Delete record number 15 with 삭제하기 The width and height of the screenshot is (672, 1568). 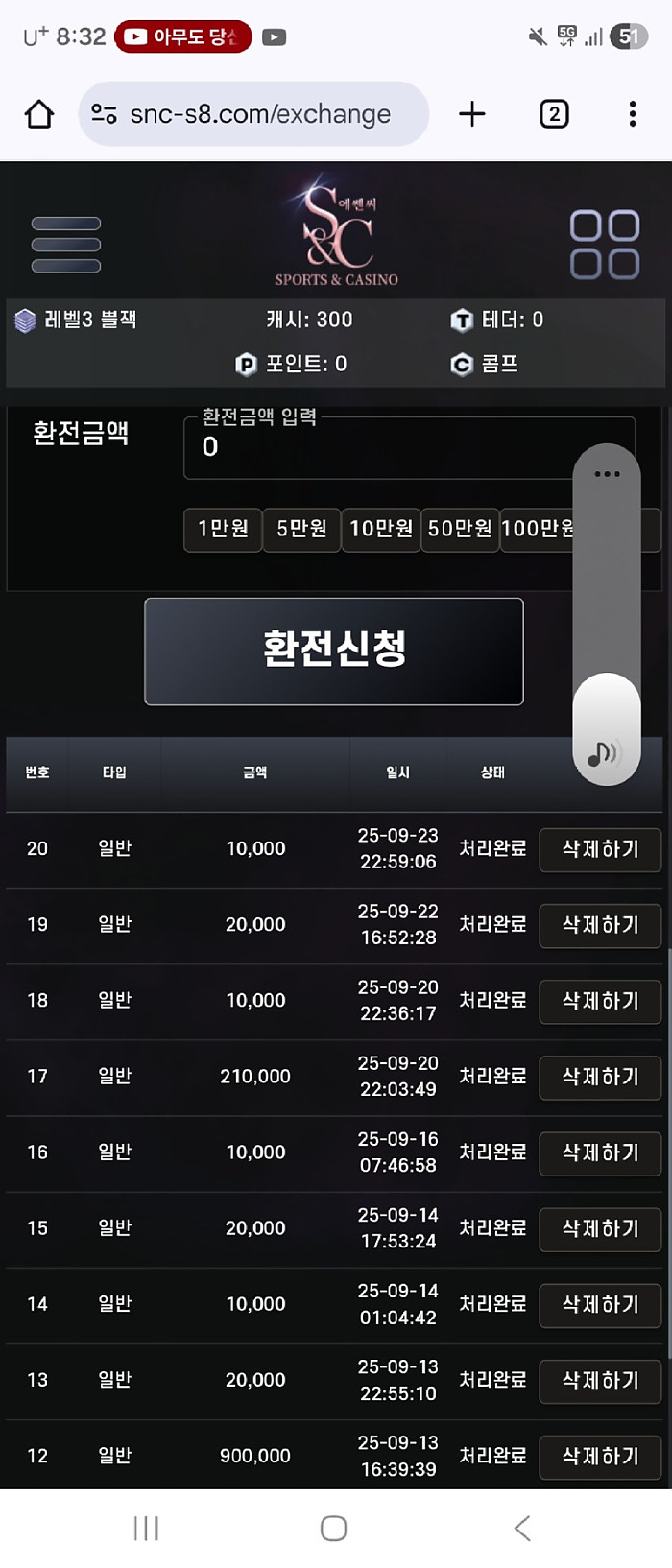600,1228
